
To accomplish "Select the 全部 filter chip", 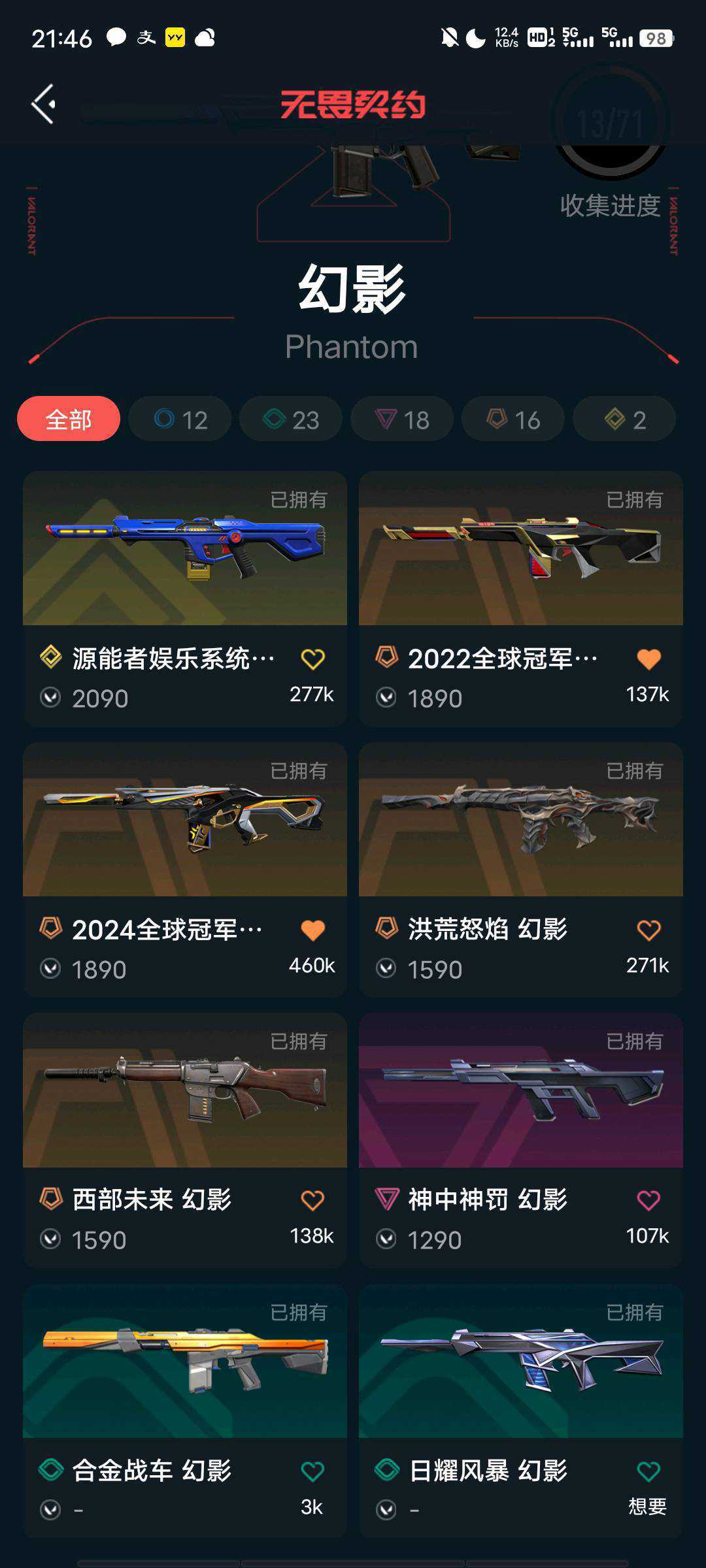I will [x=69, y=419].
